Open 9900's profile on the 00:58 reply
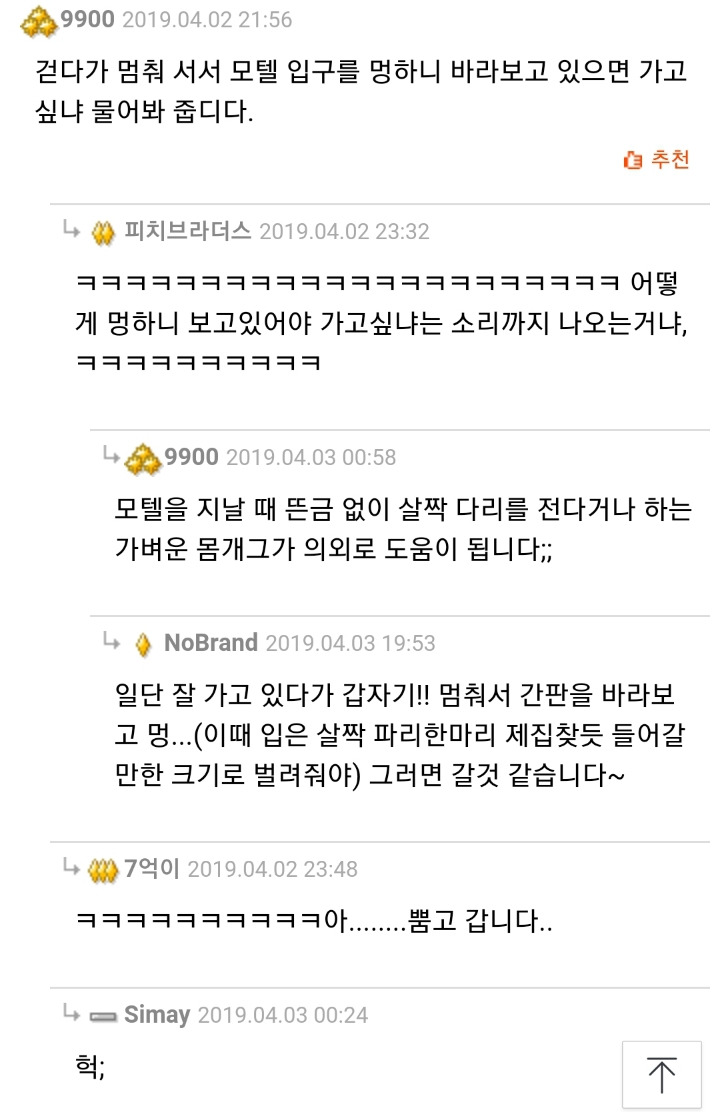Image resolution: width=720 pixels, height=1112 pixels. point(190,457)
